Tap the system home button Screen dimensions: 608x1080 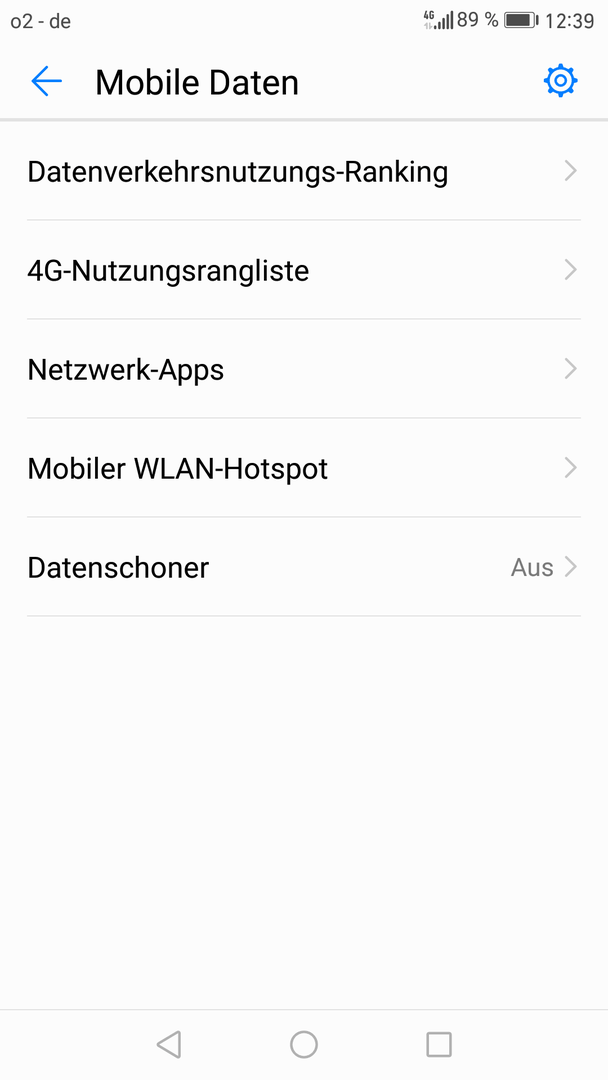tap(304, 1044)
